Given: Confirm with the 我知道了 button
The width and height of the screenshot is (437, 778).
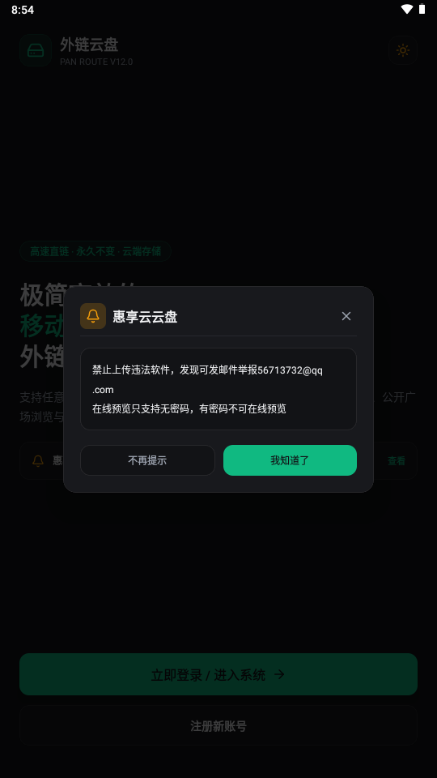Looking at the screenshot, I should (290, 460).
